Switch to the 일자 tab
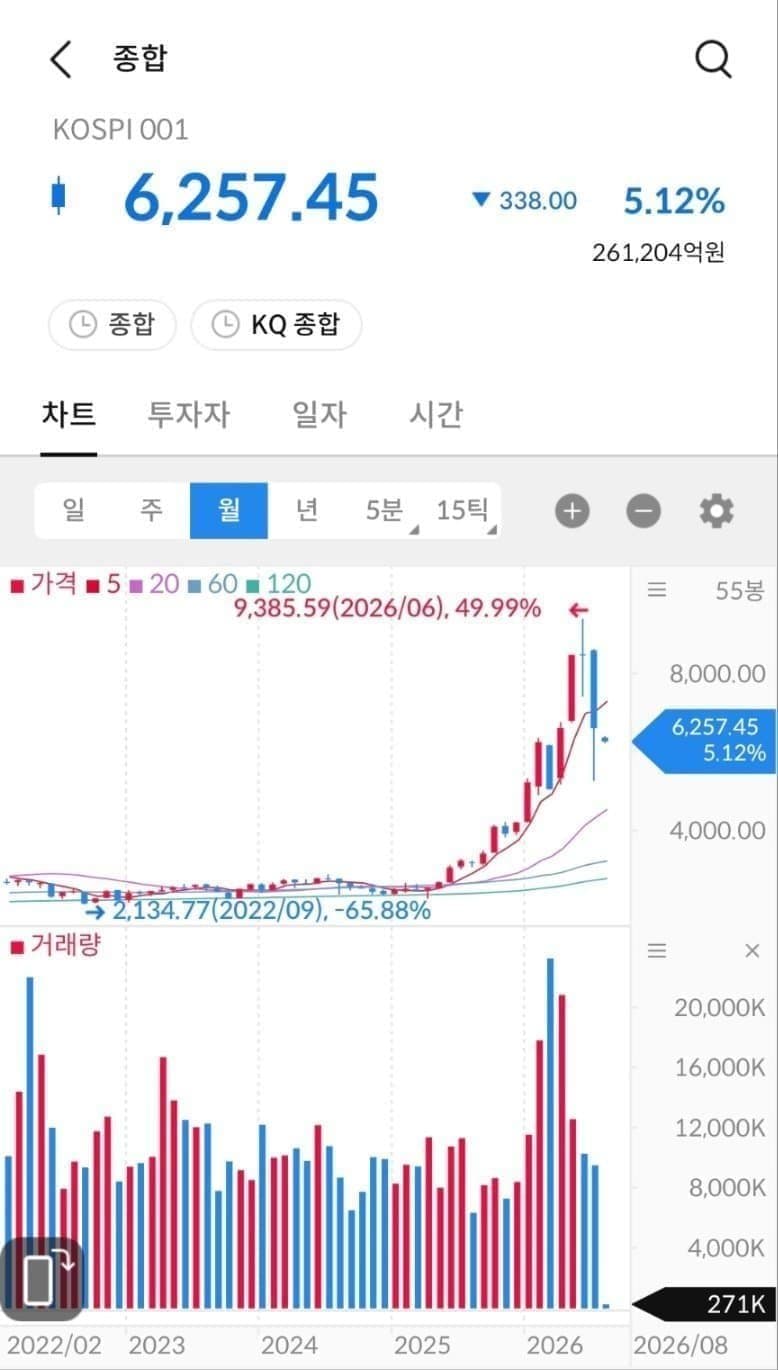The height and width of the screenshot is (1370, 778). [319, 414]
